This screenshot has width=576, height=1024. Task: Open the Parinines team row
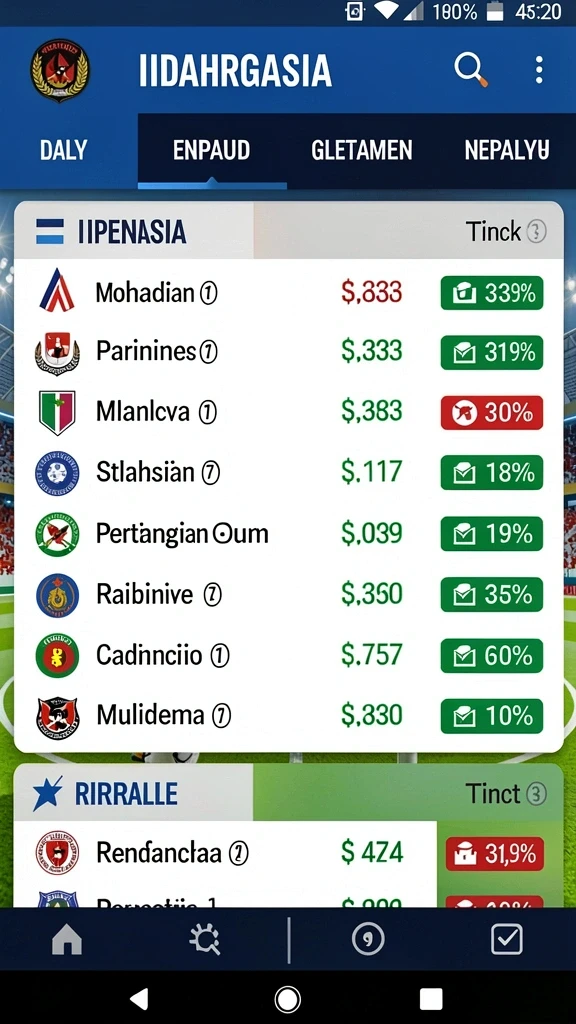[289, 353]
